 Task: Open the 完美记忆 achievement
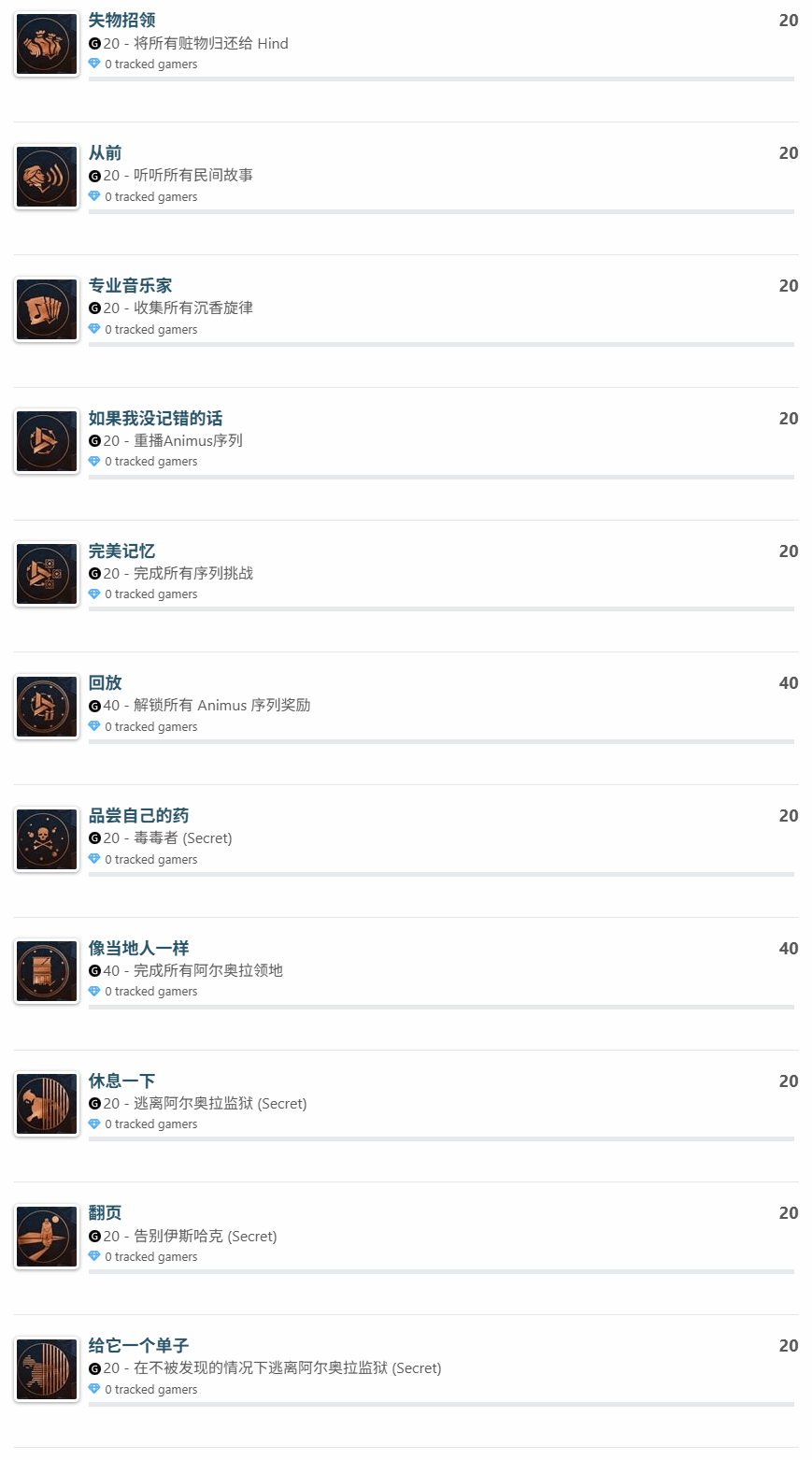coord(121,551)
